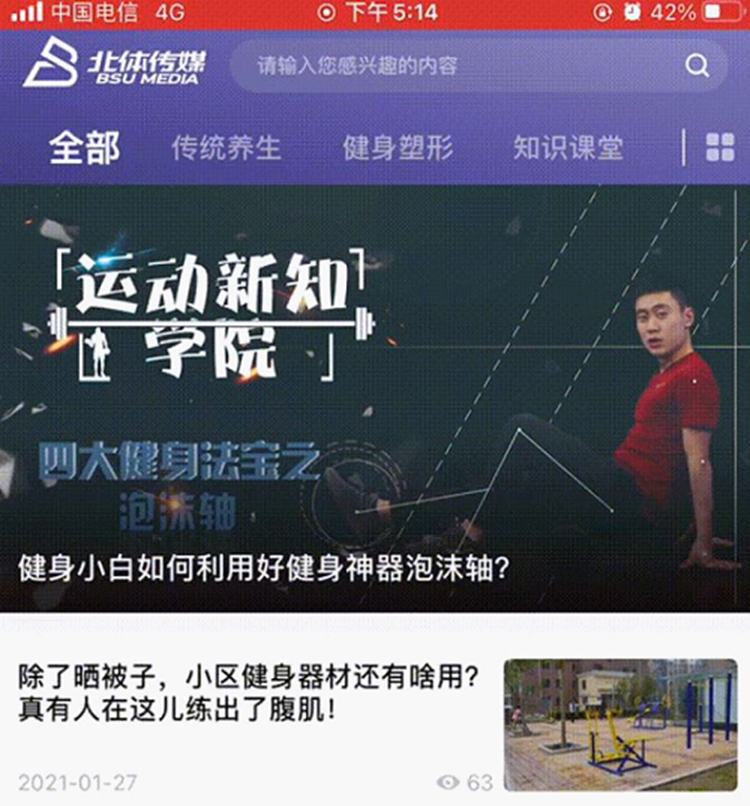Switch to the 全部 tab

[x=85, y=148]
